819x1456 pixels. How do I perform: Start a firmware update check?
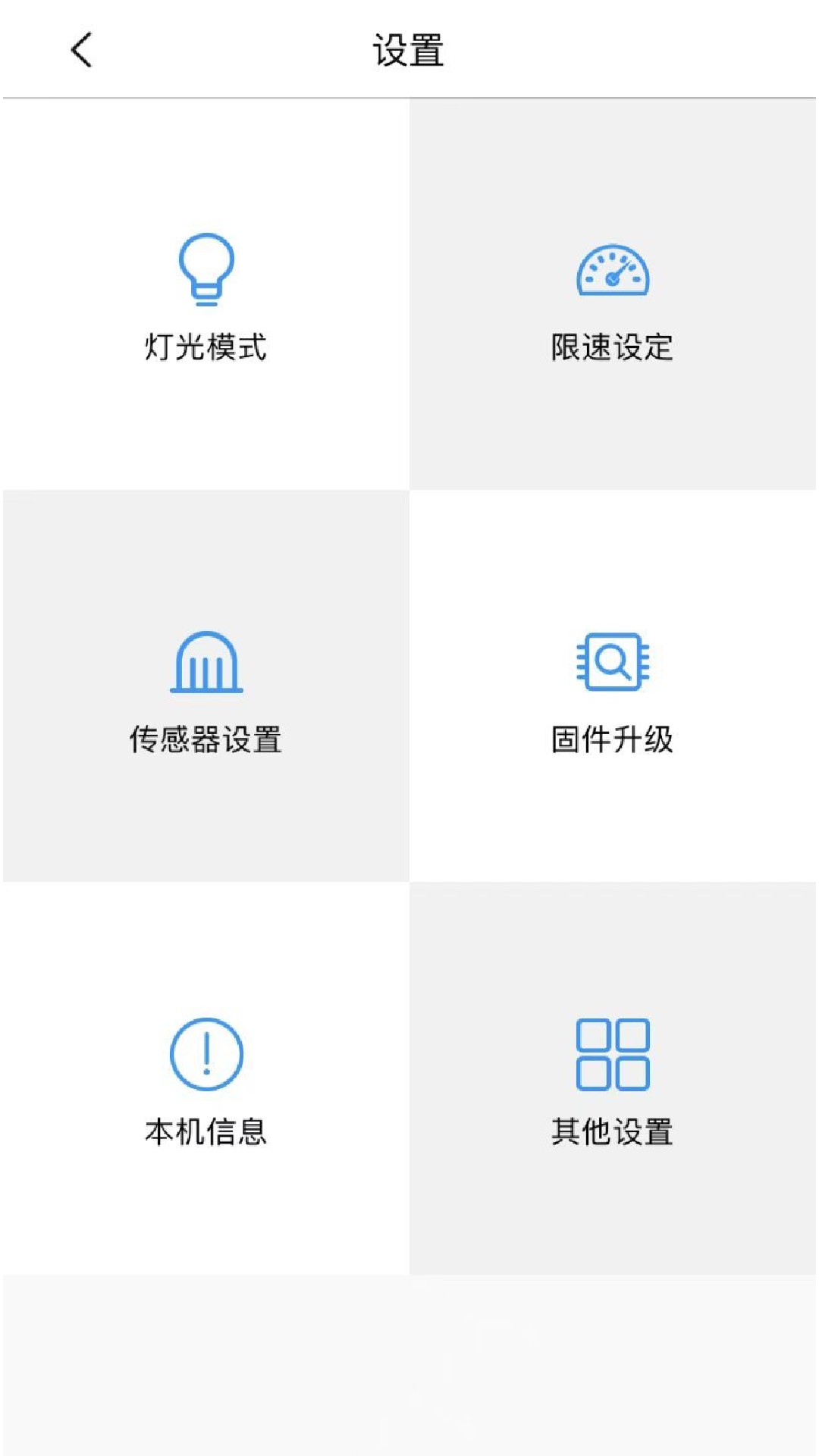tap(613, 739)
